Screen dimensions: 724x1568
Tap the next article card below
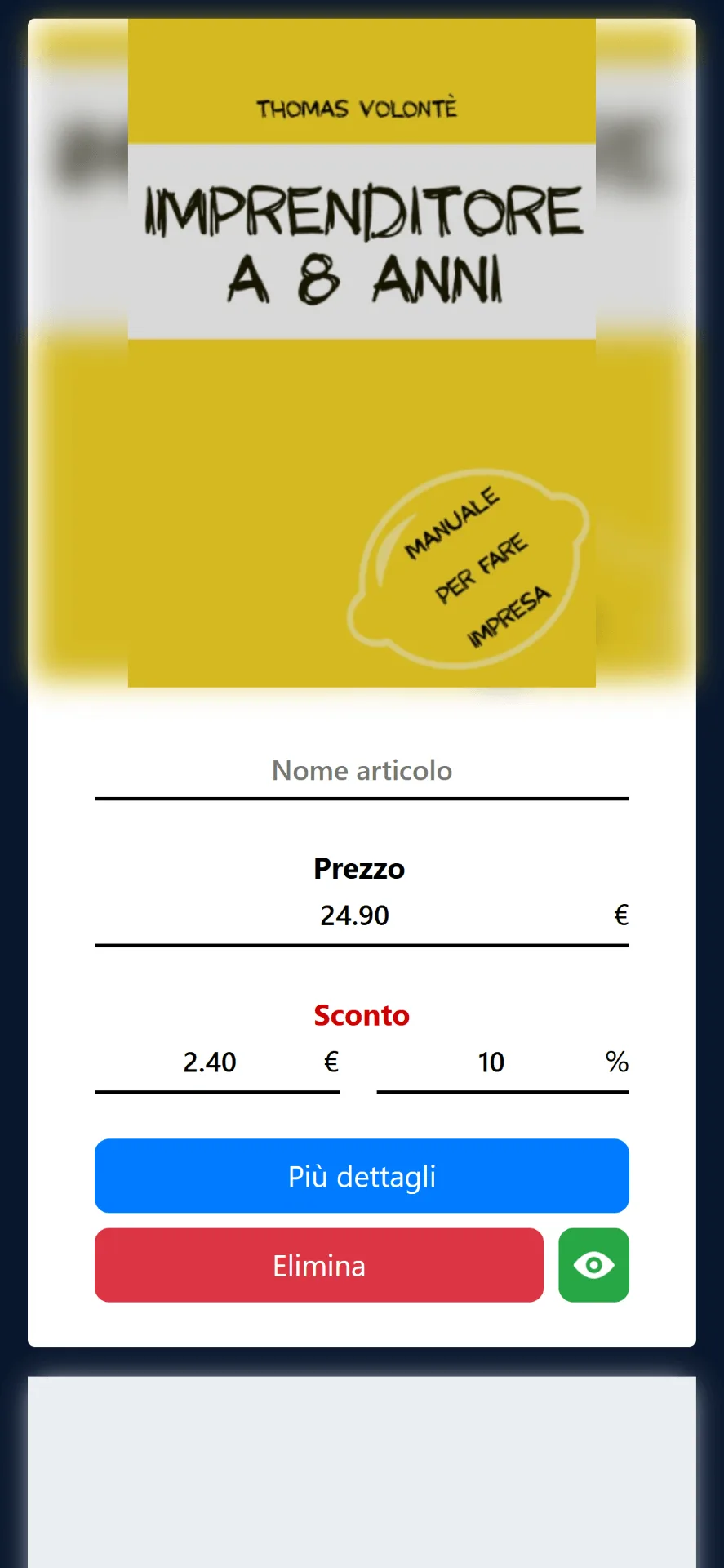point(362,1470)
